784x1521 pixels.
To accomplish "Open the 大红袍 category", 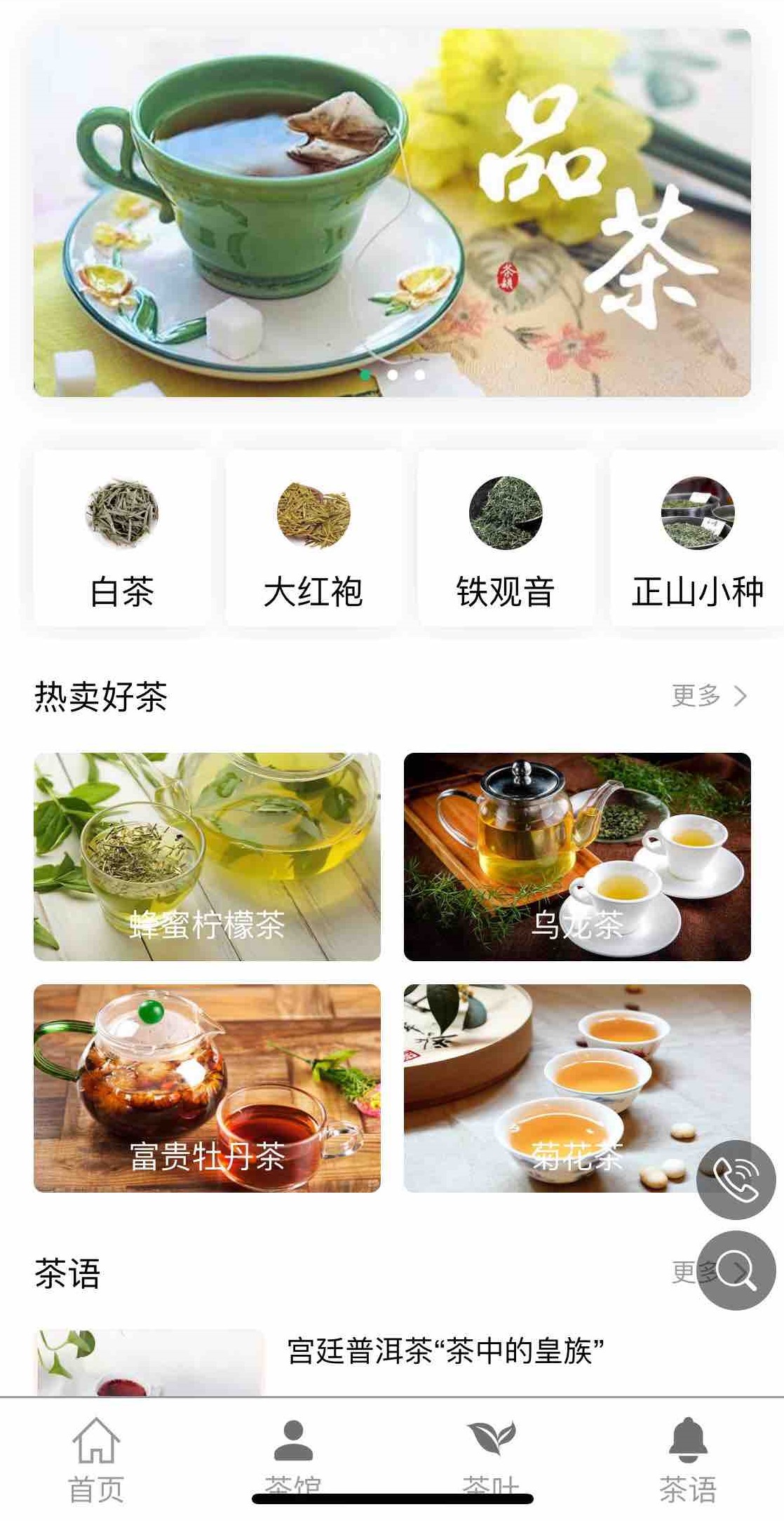I will tap(313, 539).
